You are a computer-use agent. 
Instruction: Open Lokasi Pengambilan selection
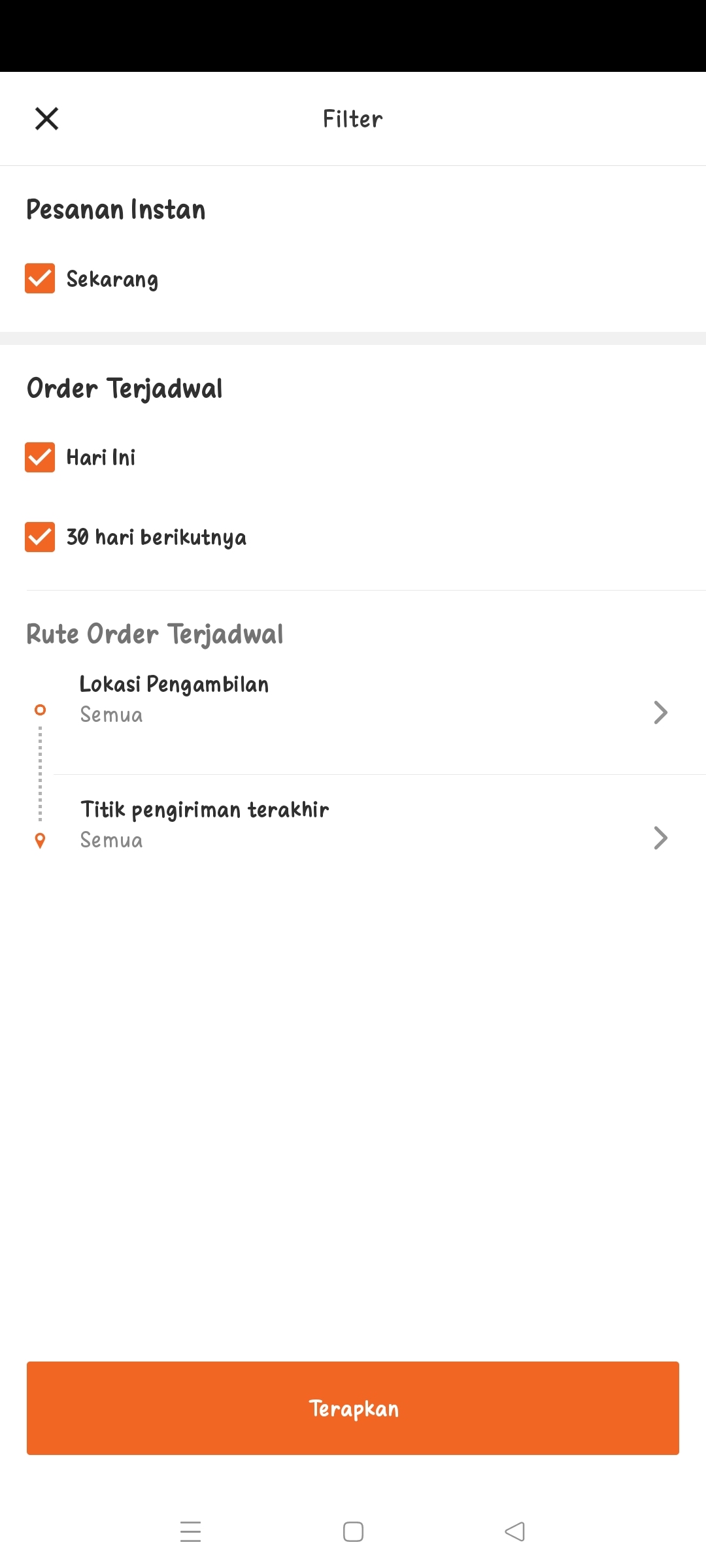coord(366,712)
